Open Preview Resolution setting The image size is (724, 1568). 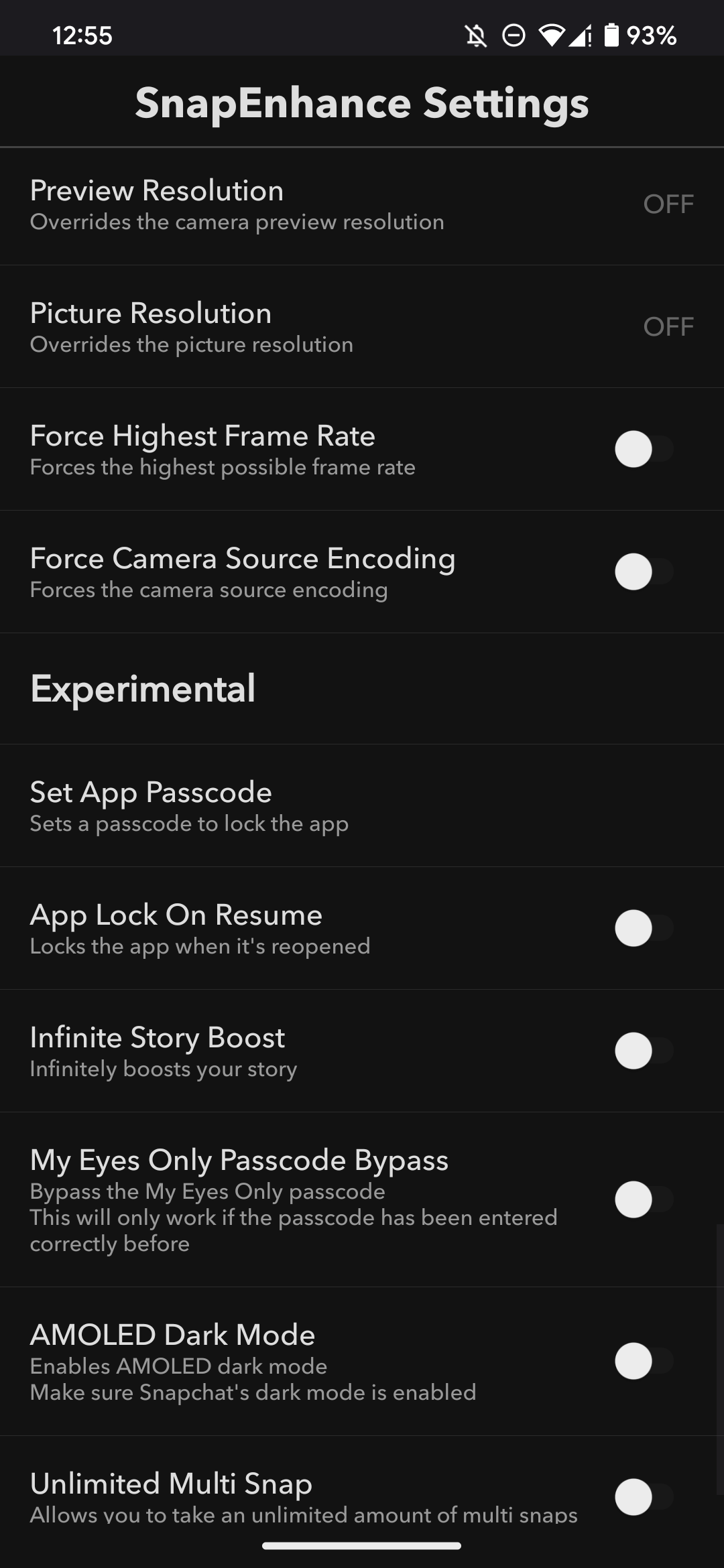362,204
